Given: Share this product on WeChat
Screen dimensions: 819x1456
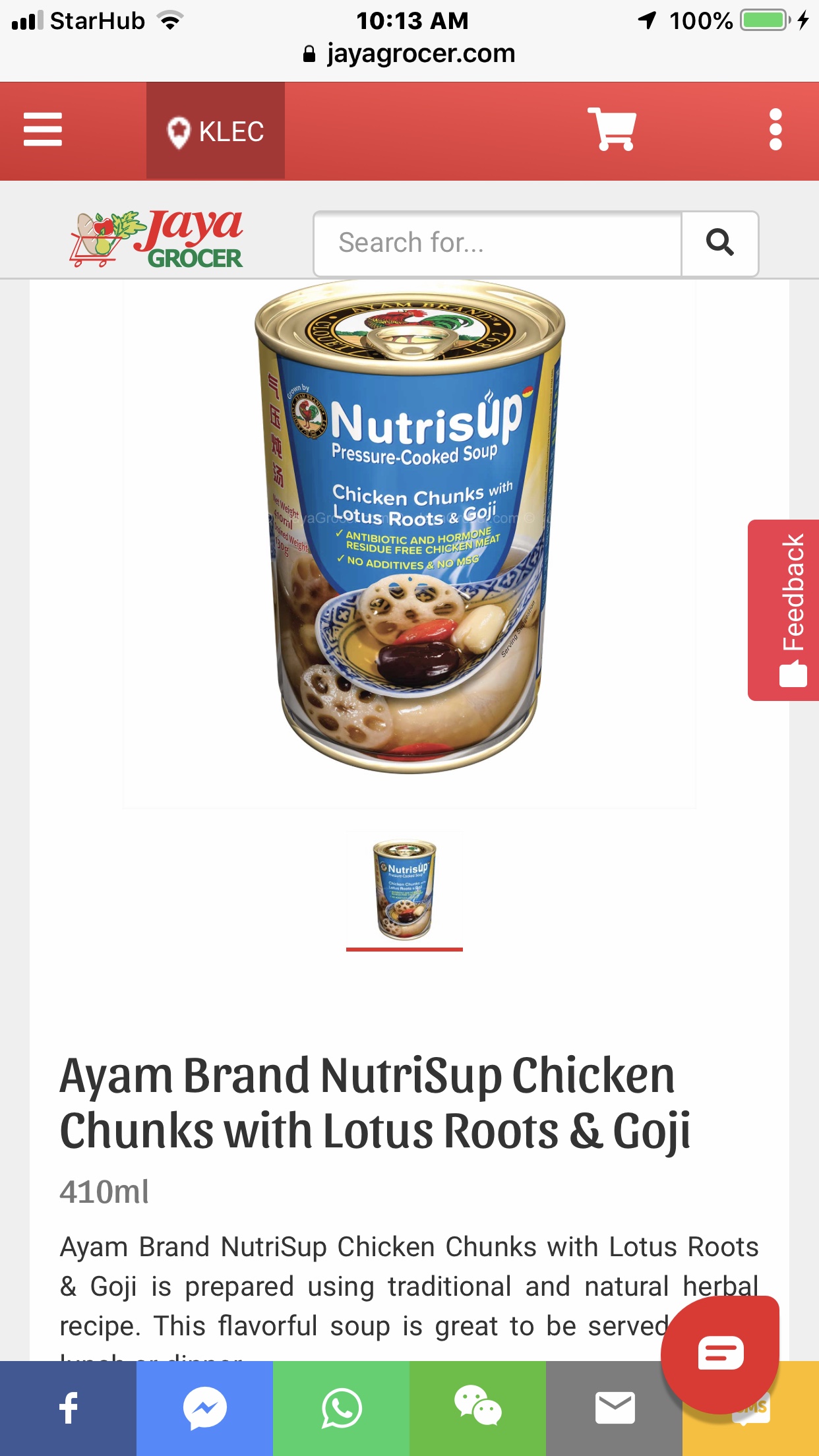Looking at the screenshot, I should pyautogui.click(x=477, y=1409).
